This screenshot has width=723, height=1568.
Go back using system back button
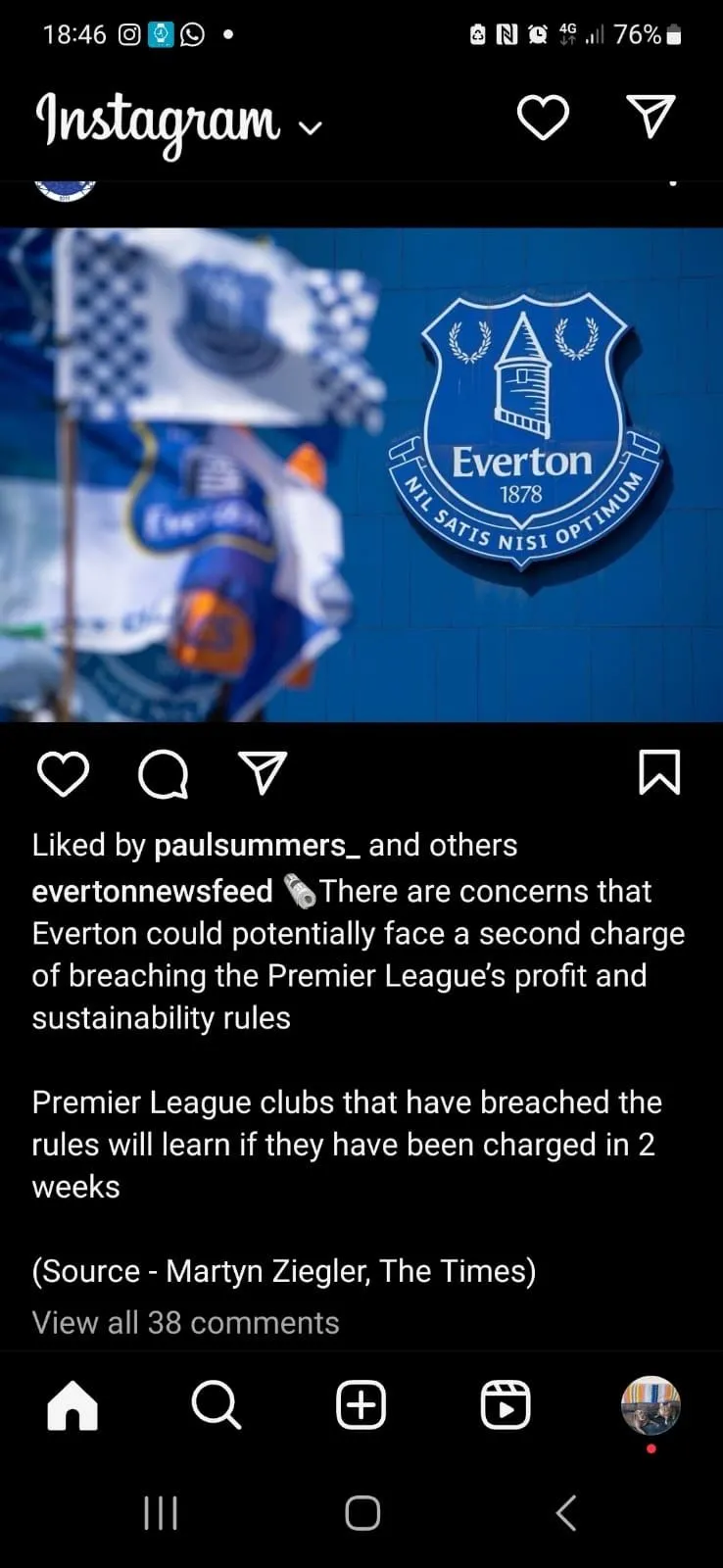click(x=565, y=1512)
